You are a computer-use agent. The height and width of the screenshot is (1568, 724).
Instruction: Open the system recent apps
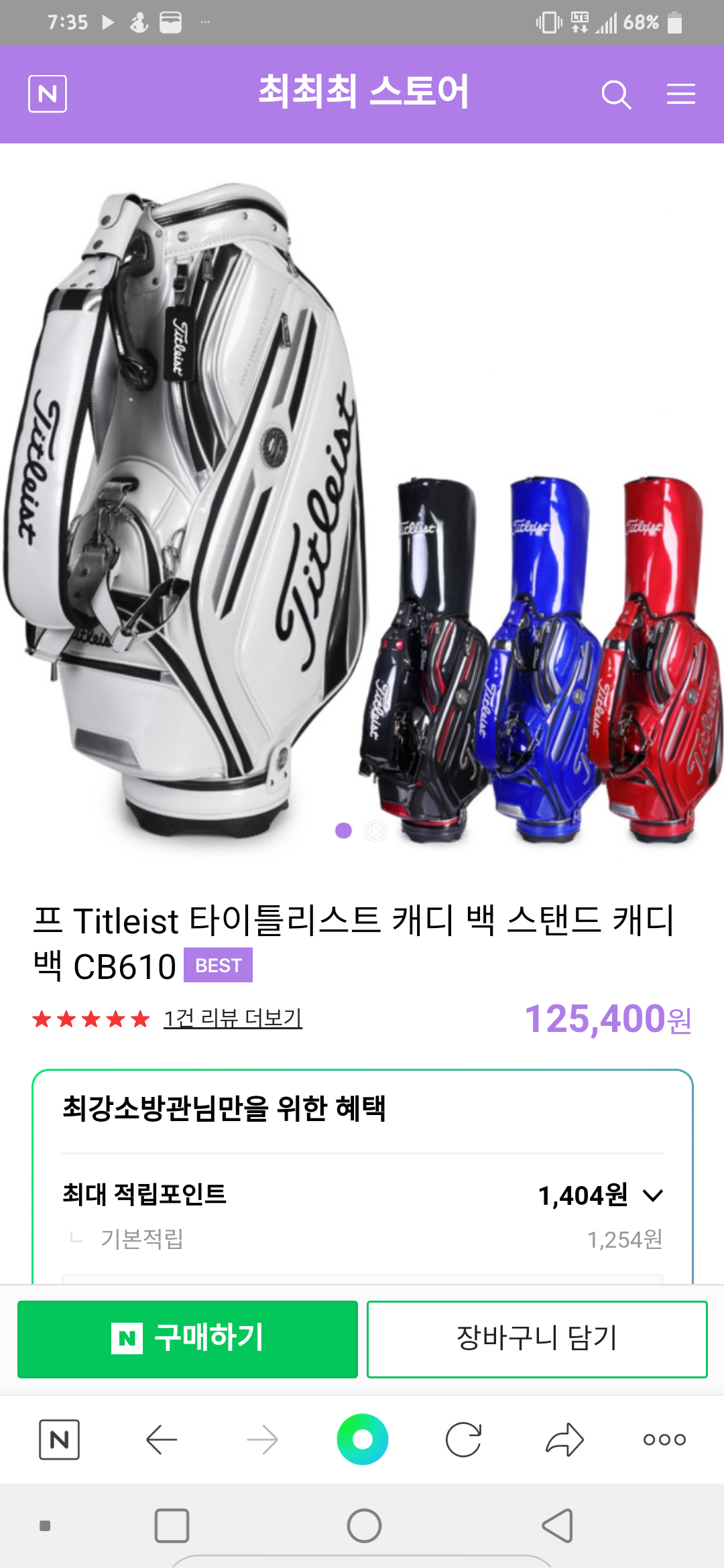click(172, 1526)
